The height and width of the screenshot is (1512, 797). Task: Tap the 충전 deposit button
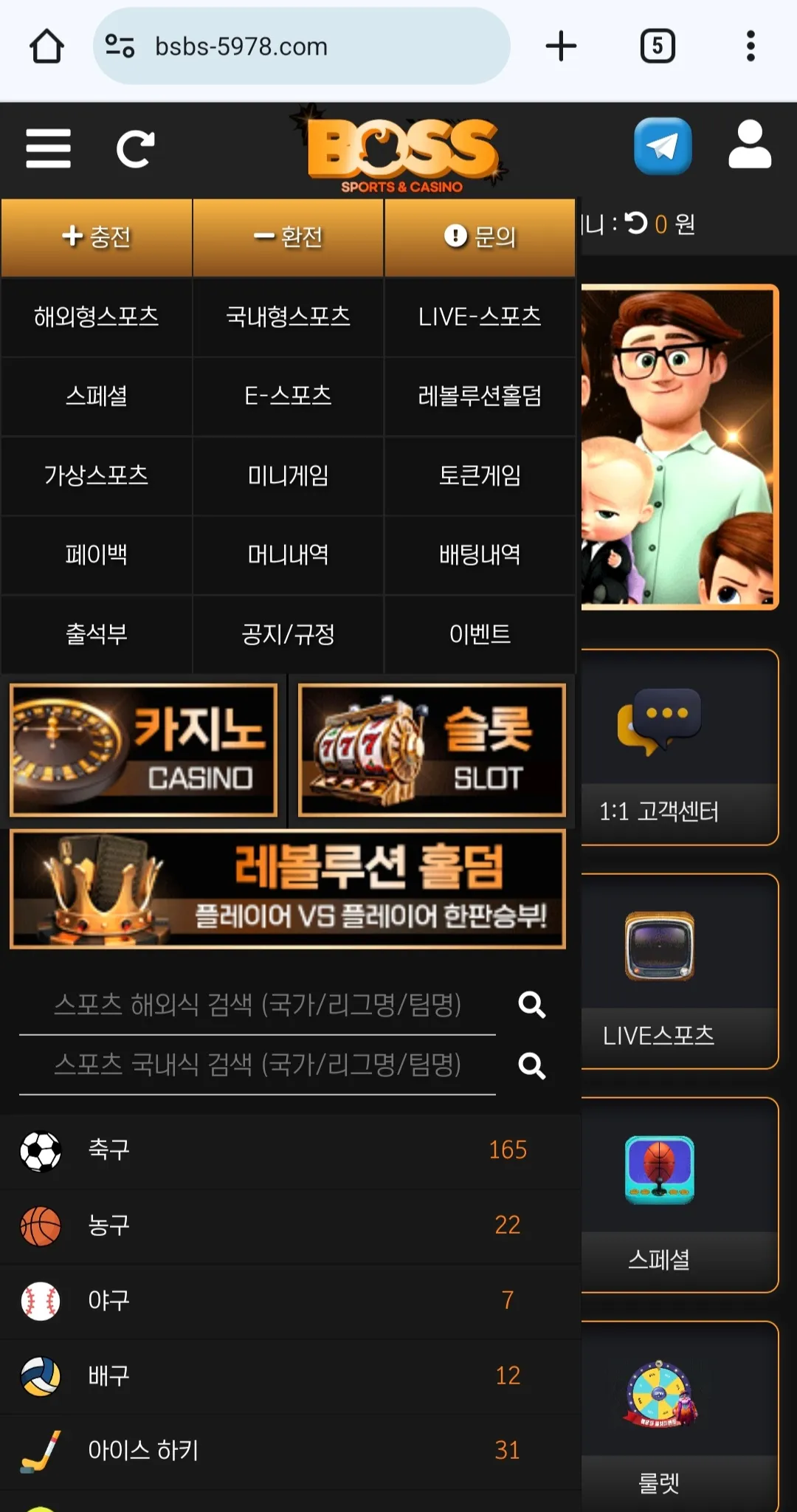pos(97,237)
